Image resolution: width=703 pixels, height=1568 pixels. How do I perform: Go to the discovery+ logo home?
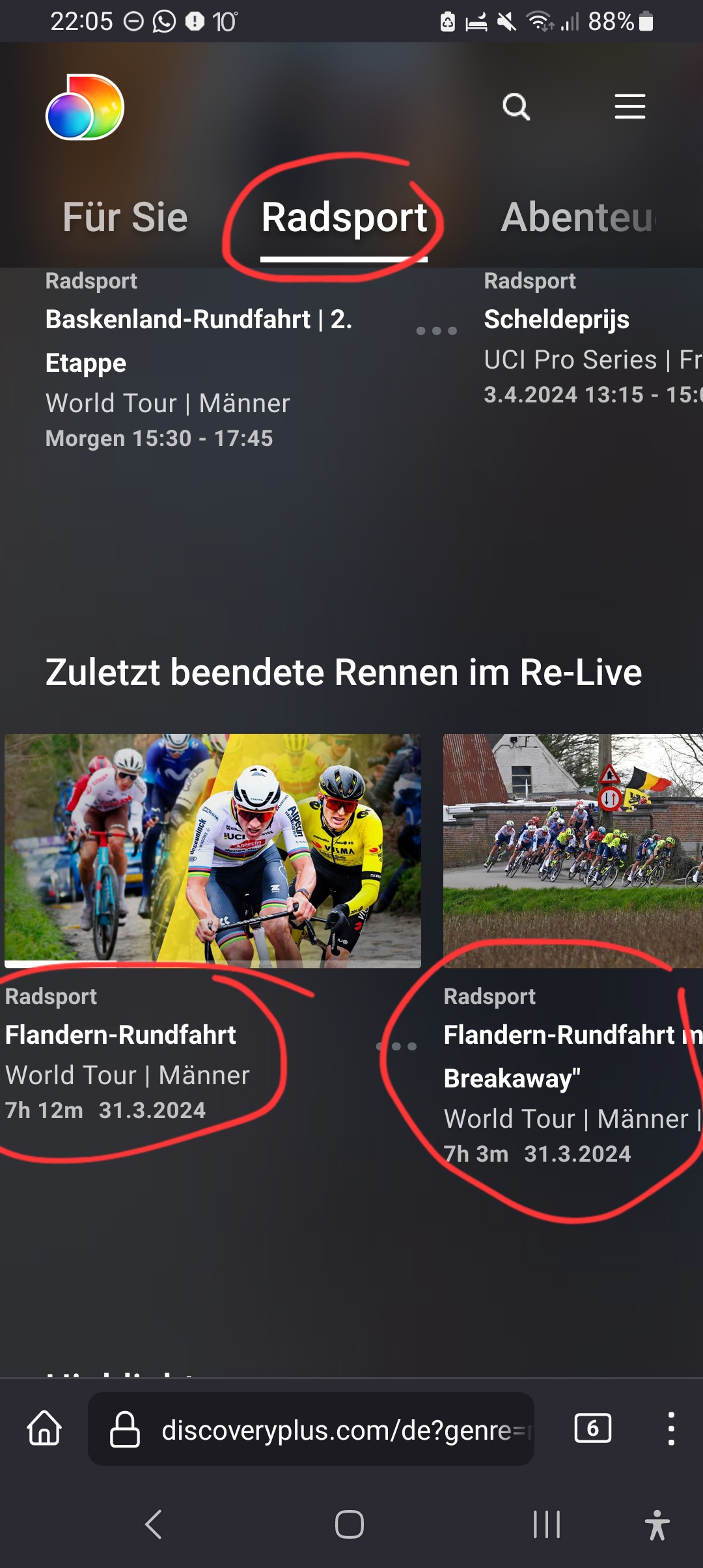click(x=85, y=107)
